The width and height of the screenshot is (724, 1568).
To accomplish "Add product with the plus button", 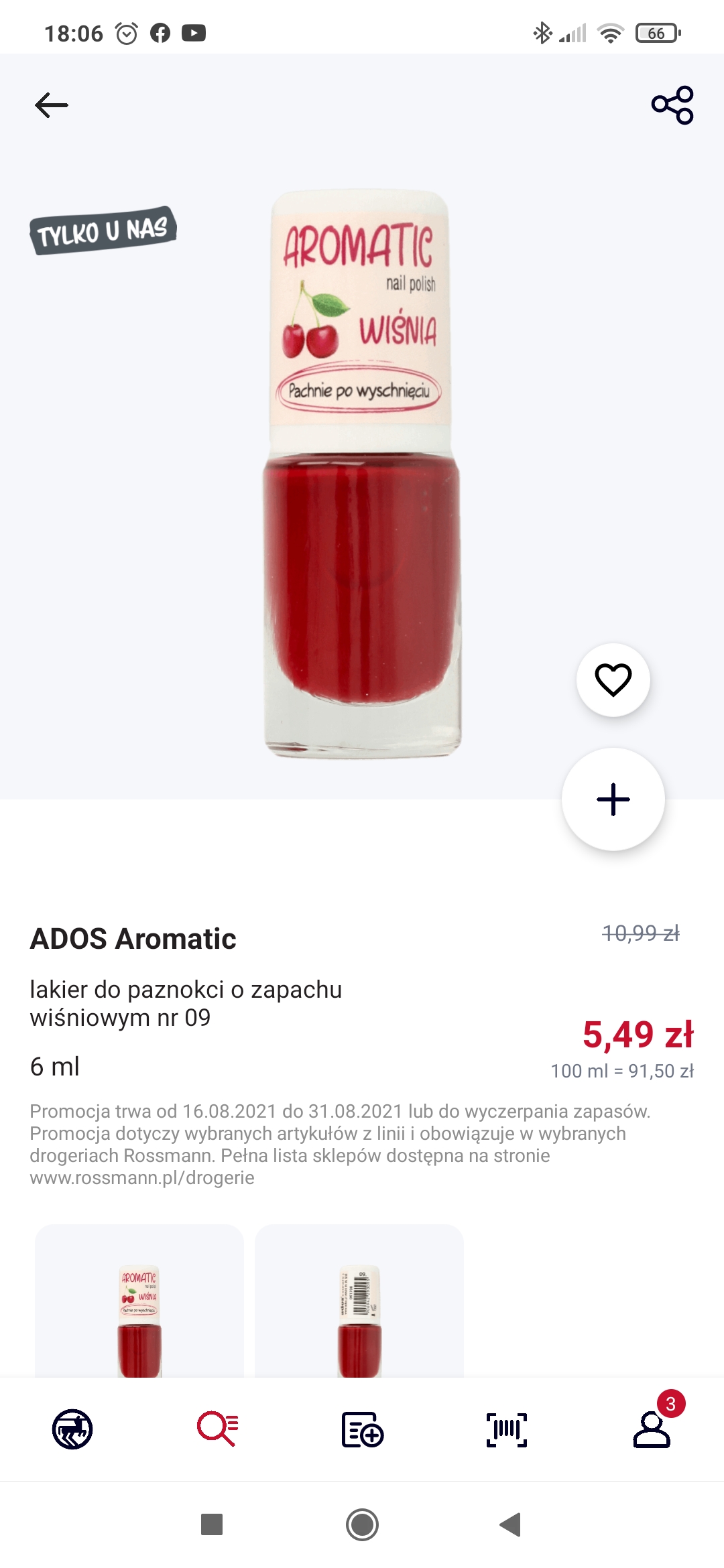I will [x=613, y=799].
